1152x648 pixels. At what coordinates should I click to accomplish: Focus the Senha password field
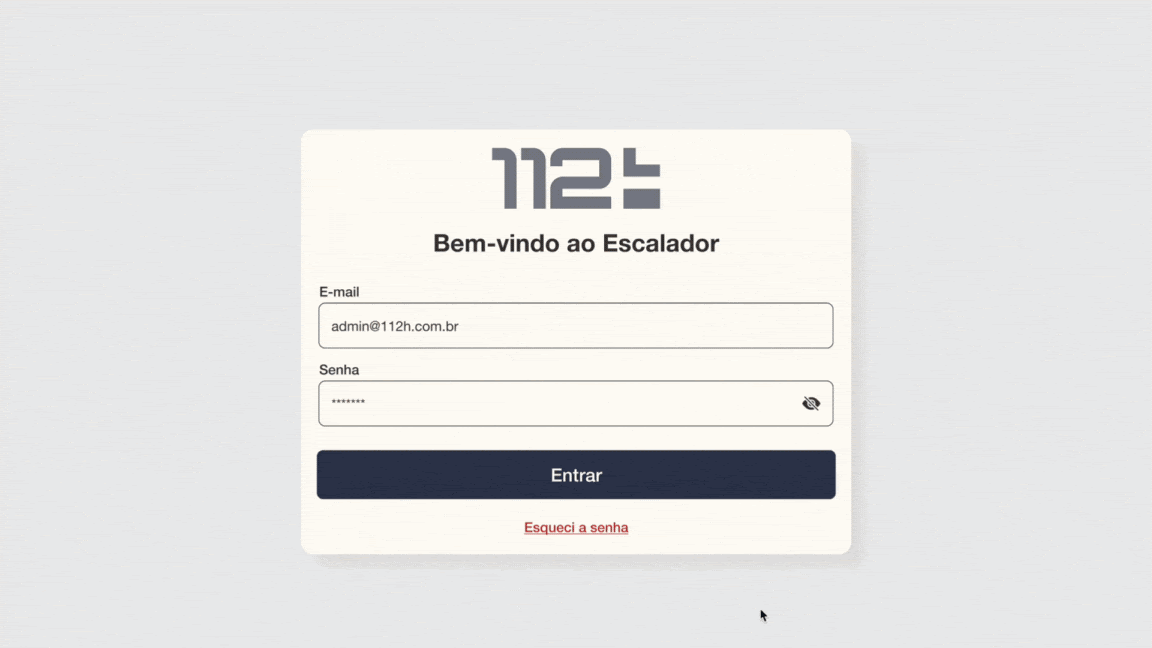tap(555, 404)
